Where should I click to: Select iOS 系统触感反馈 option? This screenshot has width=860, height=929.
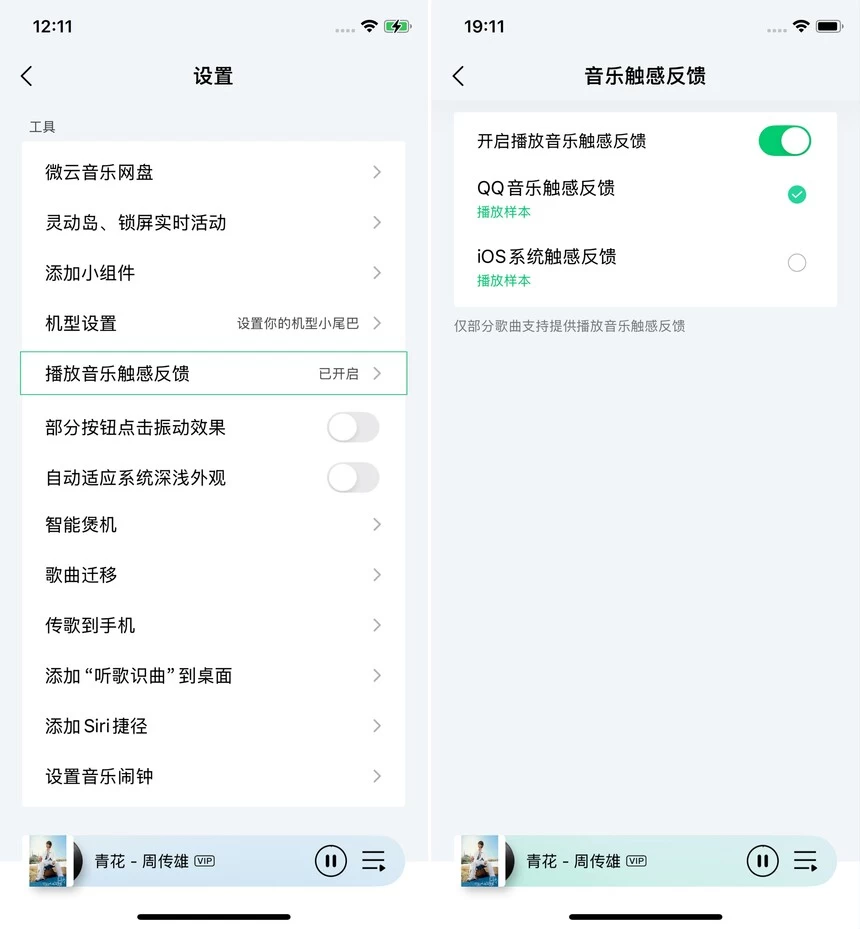coord(796,263)
